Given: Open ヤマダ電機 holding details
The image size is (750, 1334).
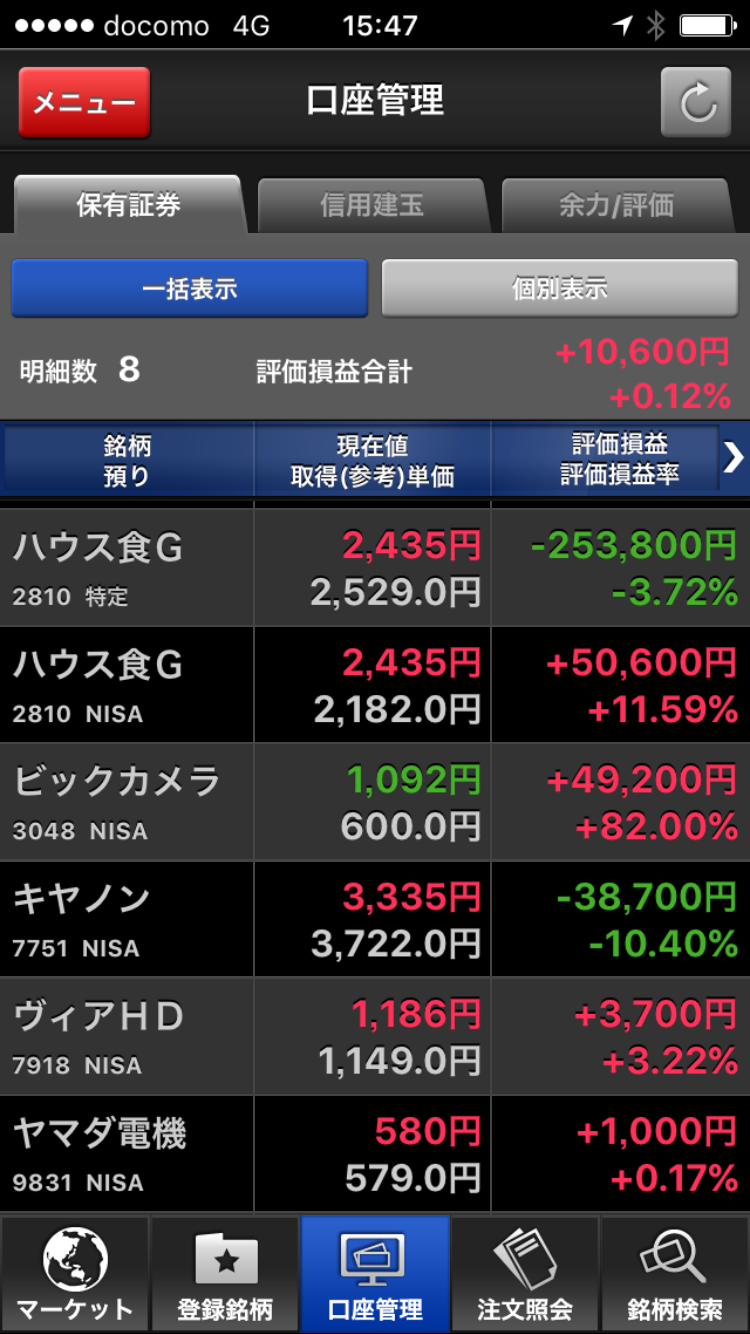Looking at the screenshot, I should [375, 1153].
